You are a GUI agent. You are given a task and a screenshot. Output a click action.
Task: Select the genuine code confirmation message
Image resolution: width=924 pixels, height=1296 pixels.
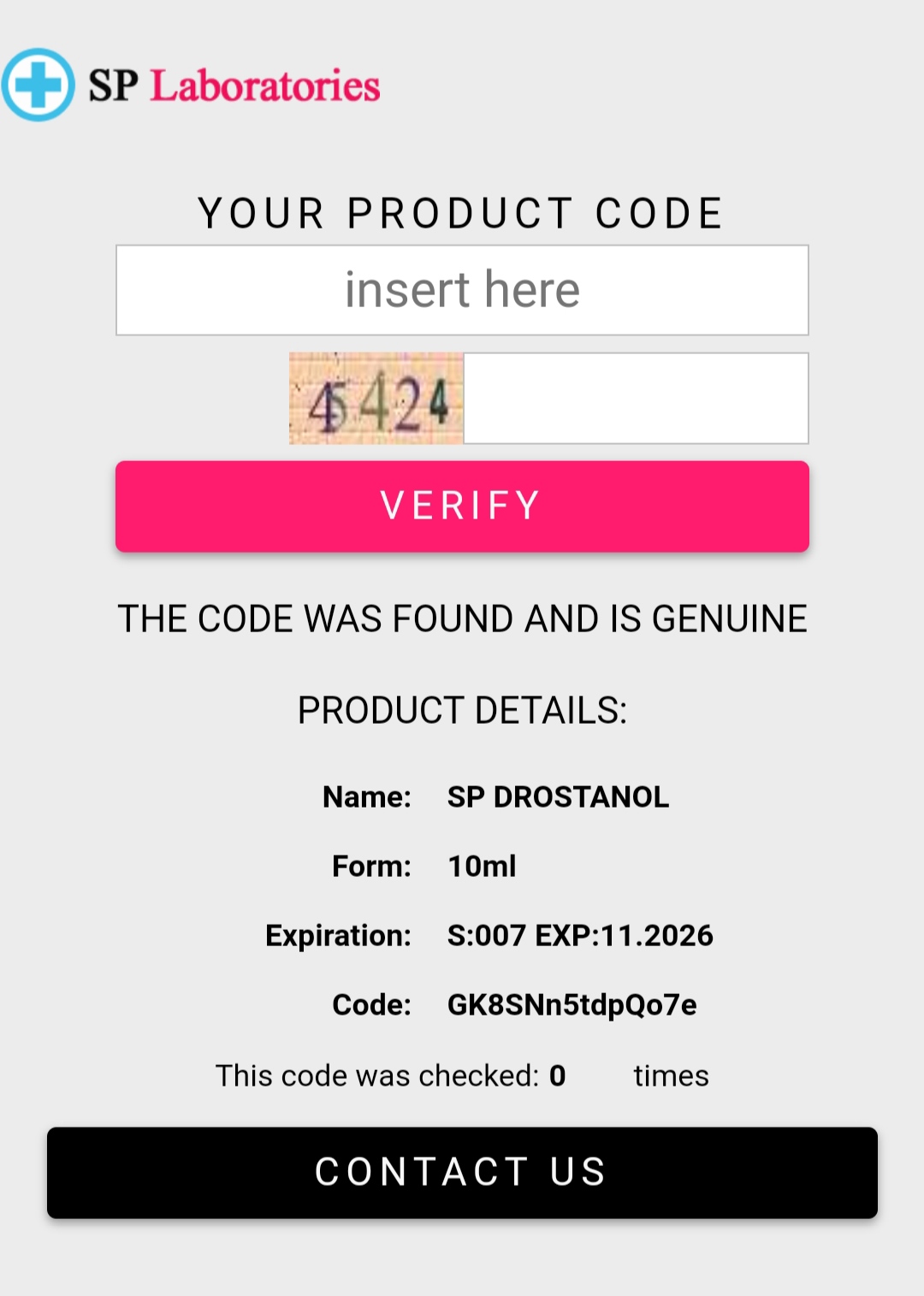(462, 618)
